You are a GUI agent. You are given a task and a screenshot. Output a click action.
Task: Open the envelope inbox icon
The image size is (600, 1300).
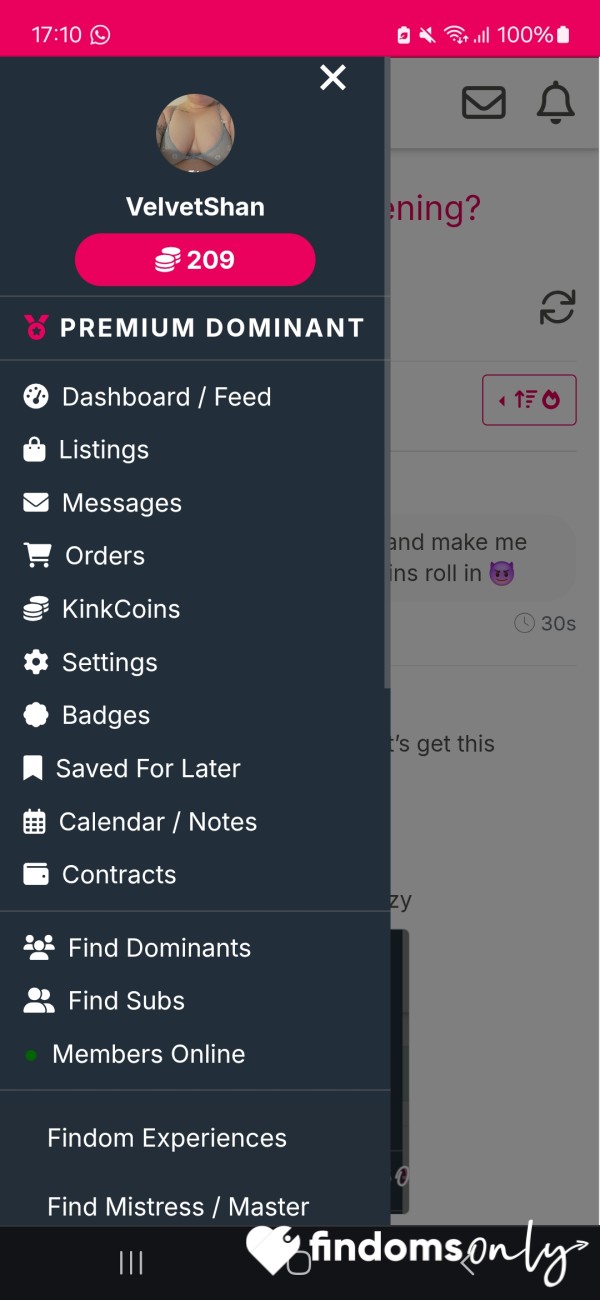pyautogui.click(x=483, y=102)
